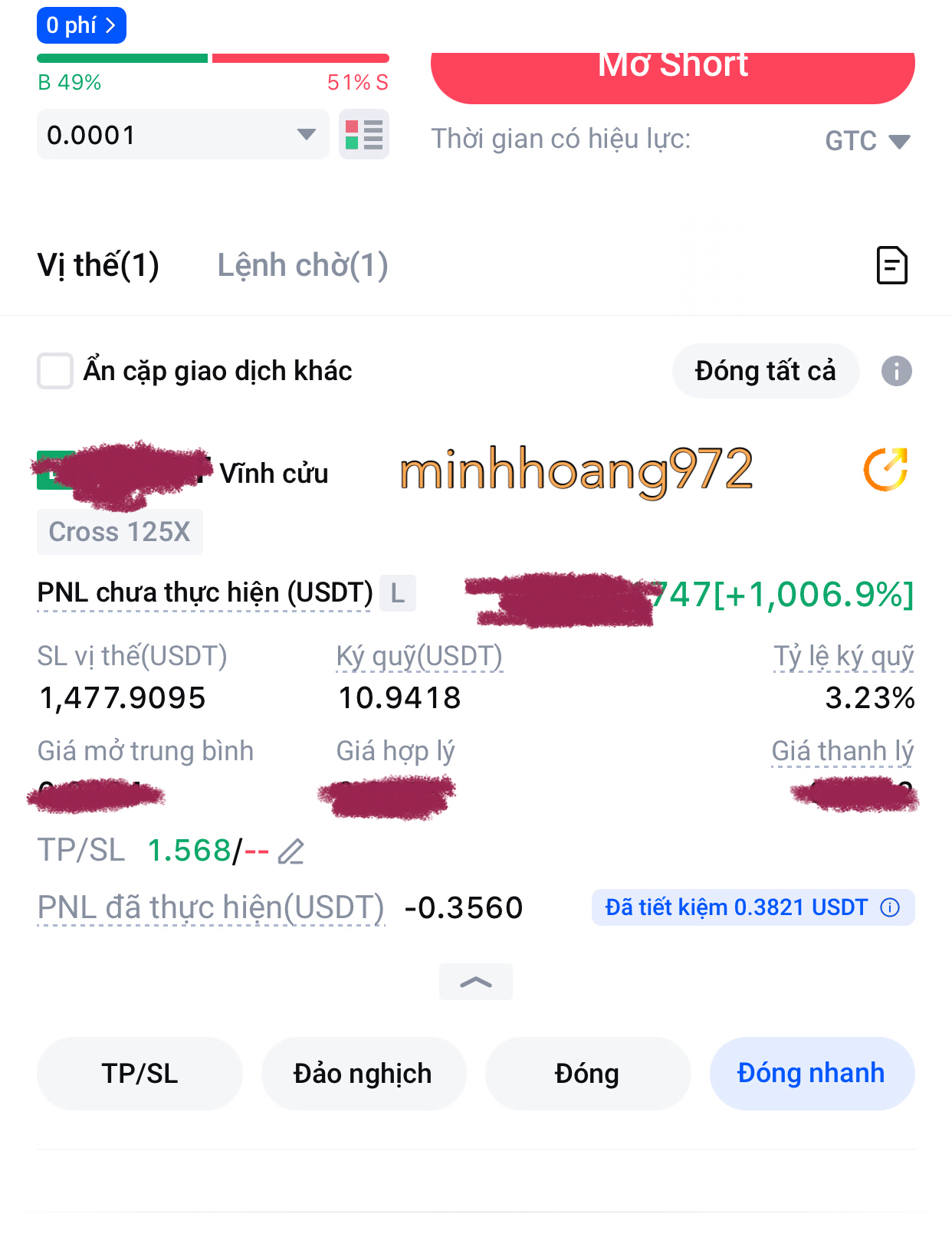Edit the TP/SL value with pencil icon
This screenshot has width=952, height=1240.
(291, 851)
